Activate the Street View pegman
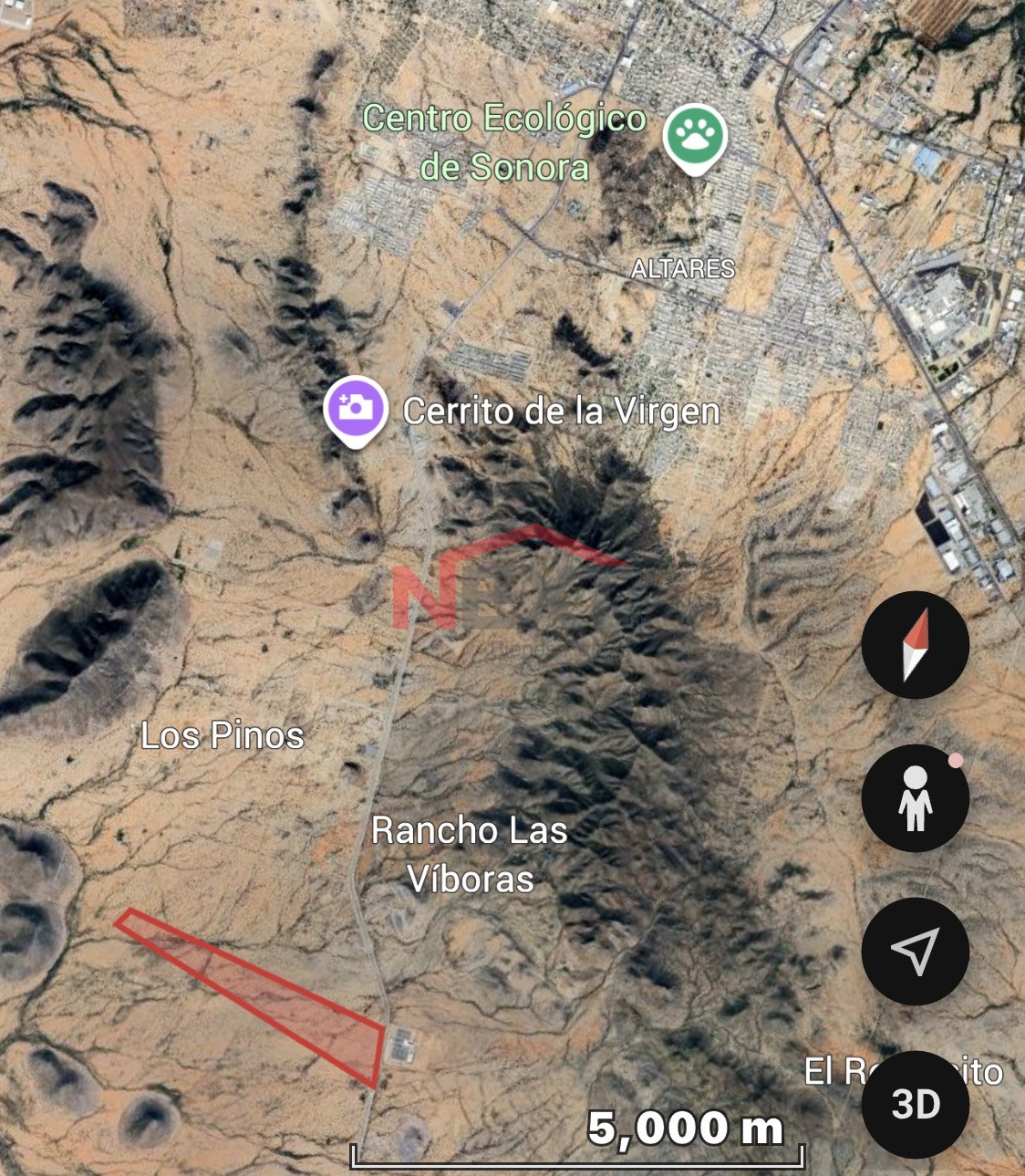This screenshot has width=1025, height=1176. pyautogui.click(x=915, y=798)
